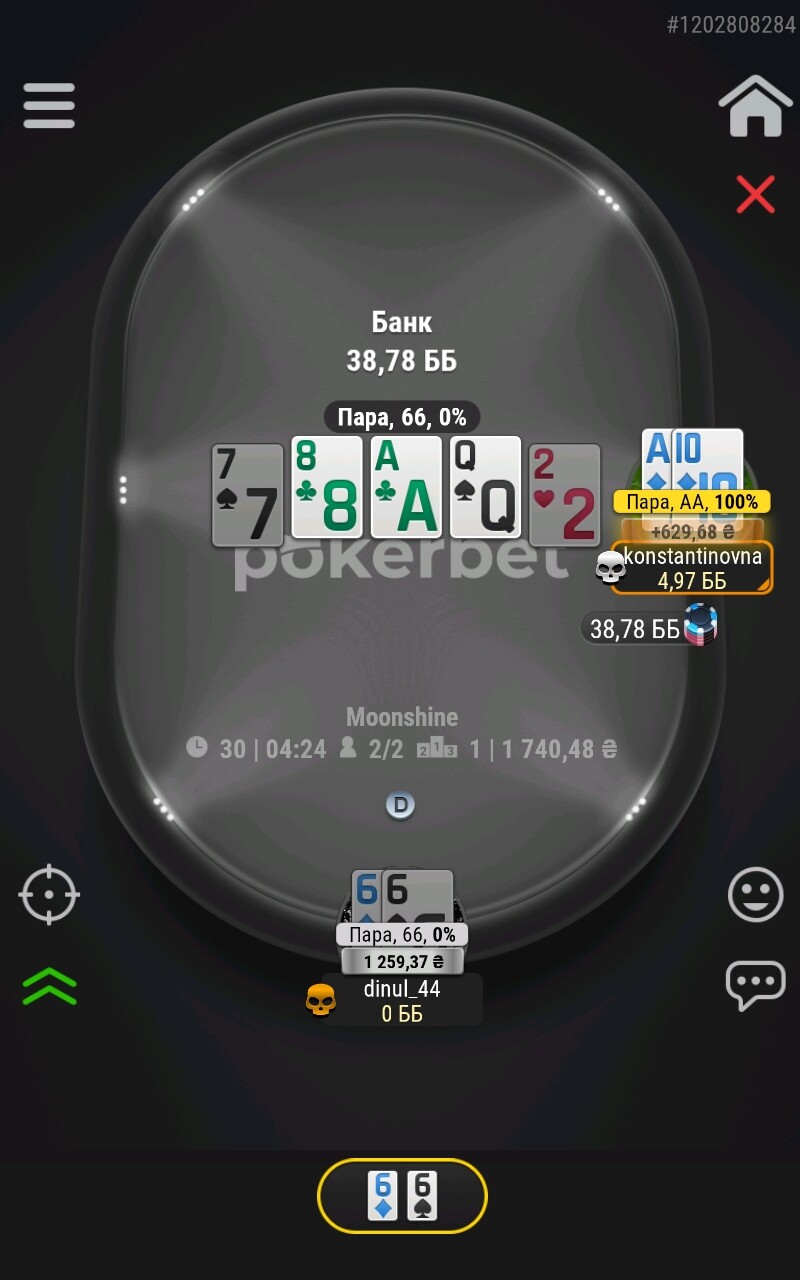View konstantinovna's player profile
This screenshot has height=1280, width=800.
(691, 567)
